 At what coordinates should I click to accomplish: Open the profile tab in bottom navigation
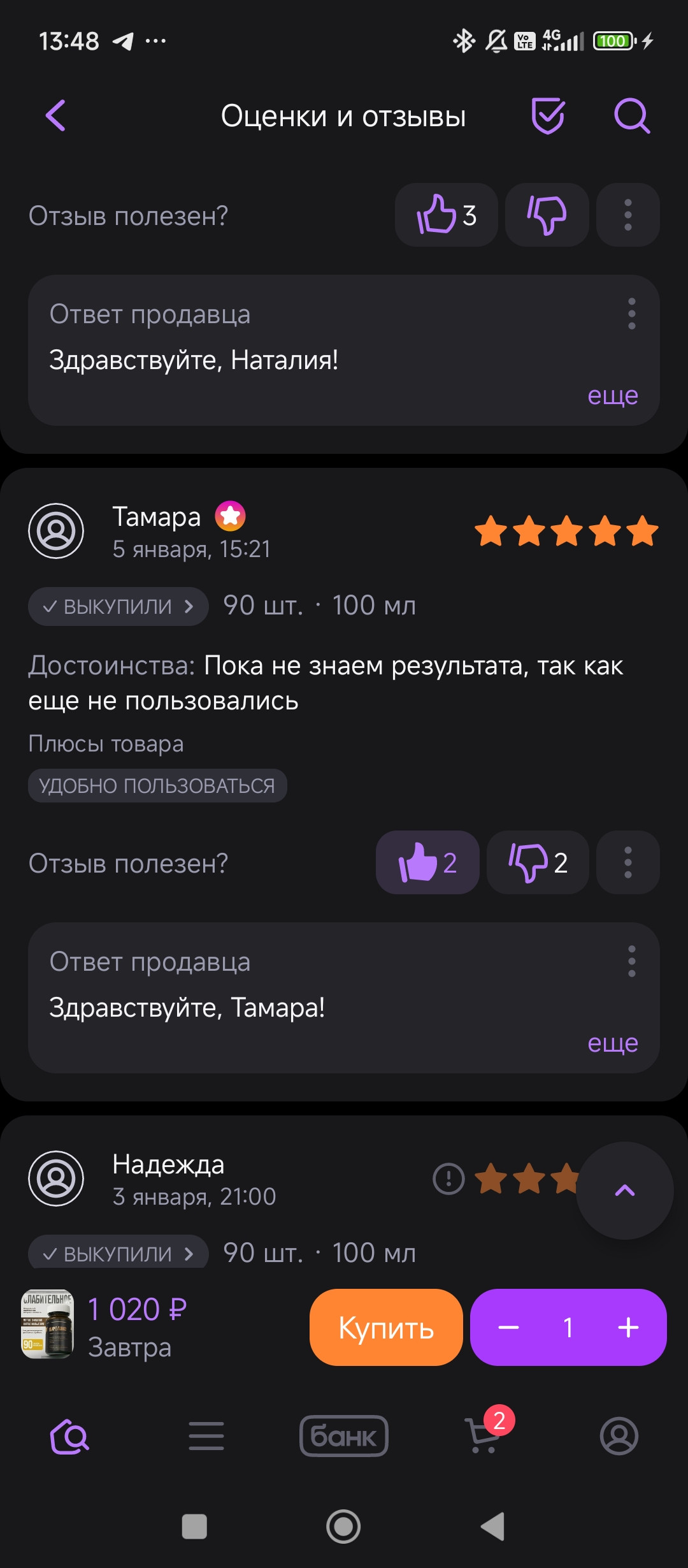(x=619, y=1437)
